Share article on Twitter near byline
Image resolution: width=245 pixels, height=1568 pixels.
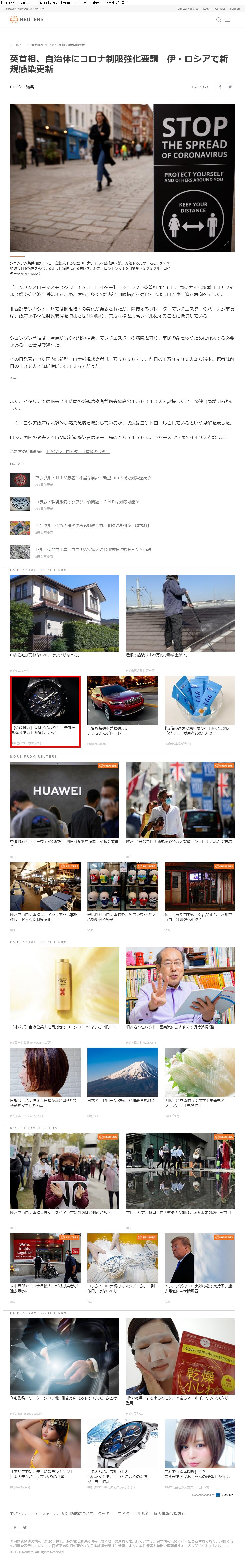pos(230,87)
